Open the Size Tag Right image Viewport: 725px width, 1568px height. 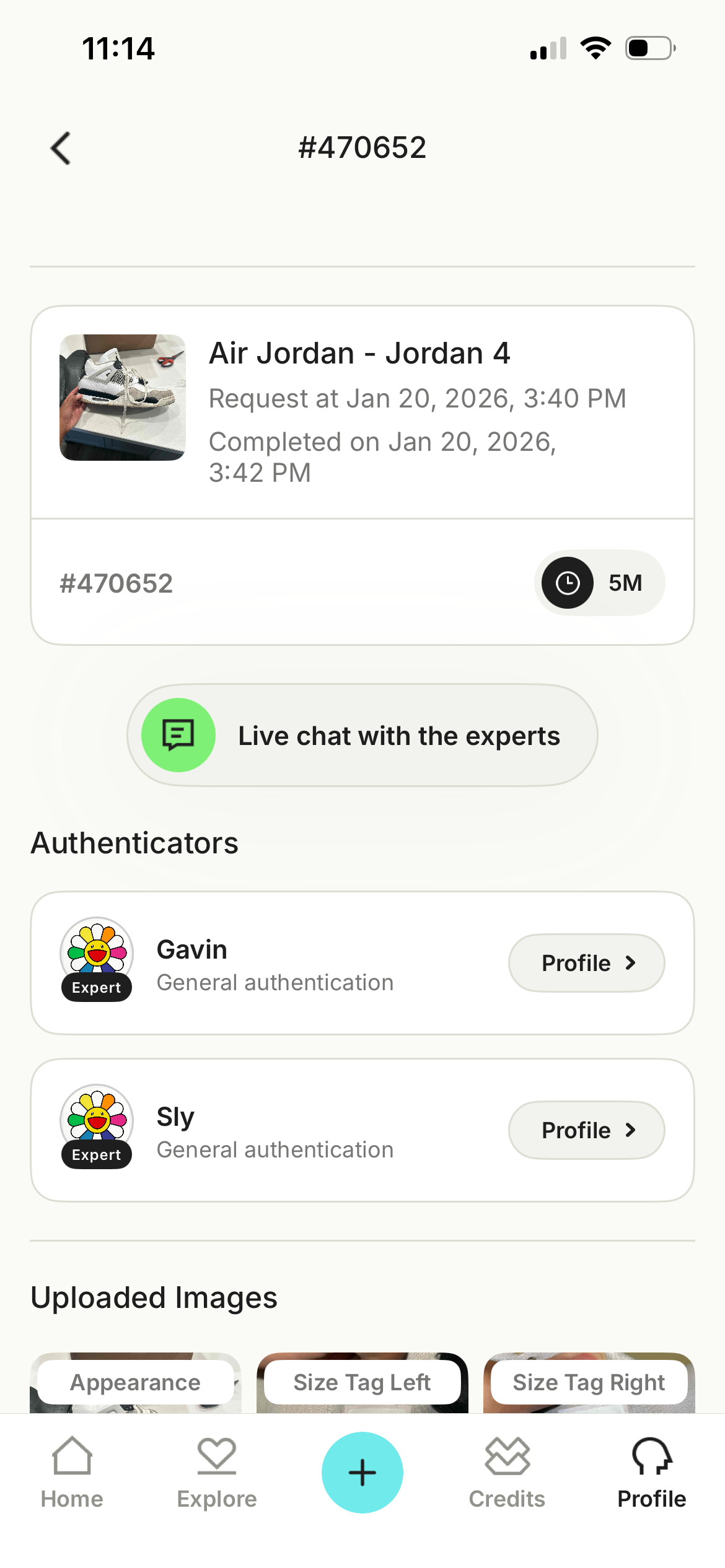click(x=589, y=1383)
